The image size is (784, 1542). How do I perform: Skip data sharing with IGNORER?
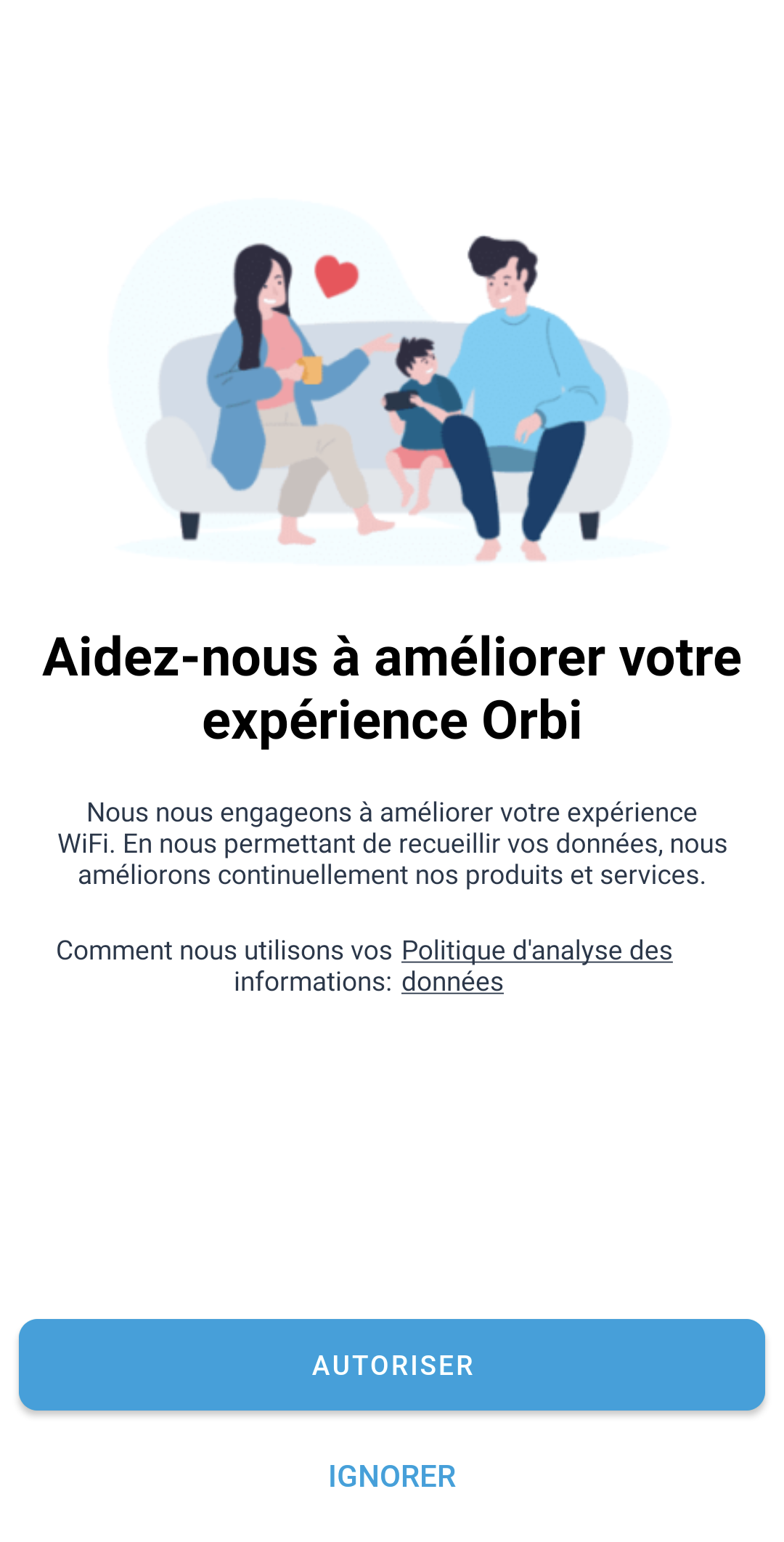click(x=392, y=1477)
